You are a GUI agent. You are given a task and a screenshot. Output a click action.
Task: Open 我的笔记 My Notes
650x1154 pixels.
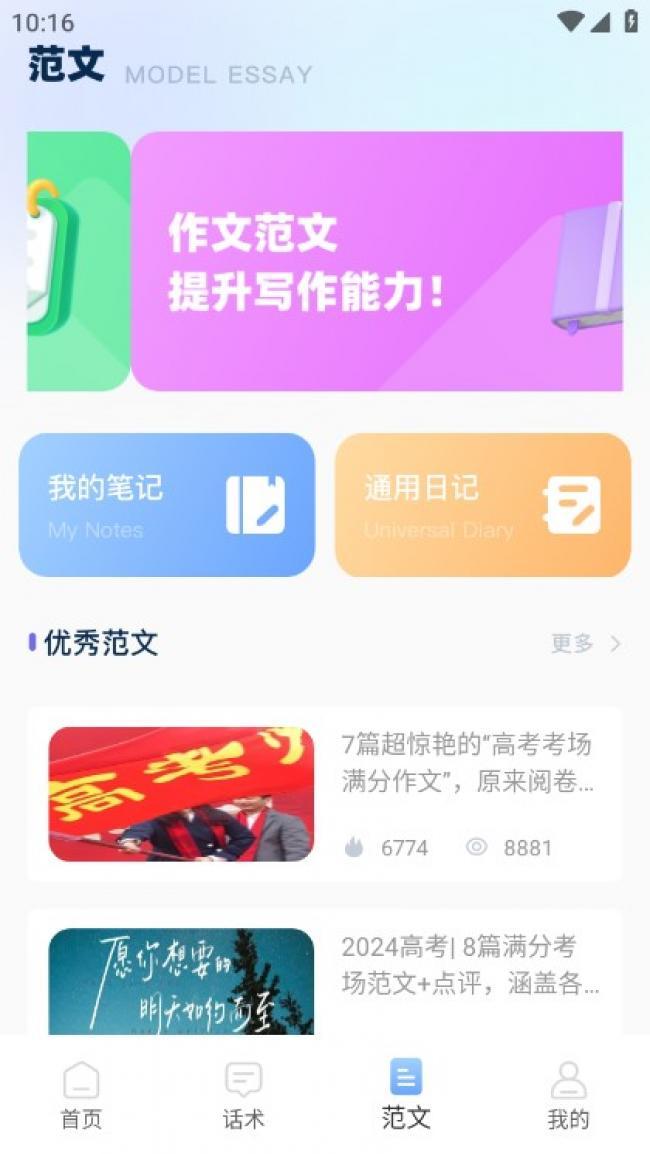click(x=167, y=505)
